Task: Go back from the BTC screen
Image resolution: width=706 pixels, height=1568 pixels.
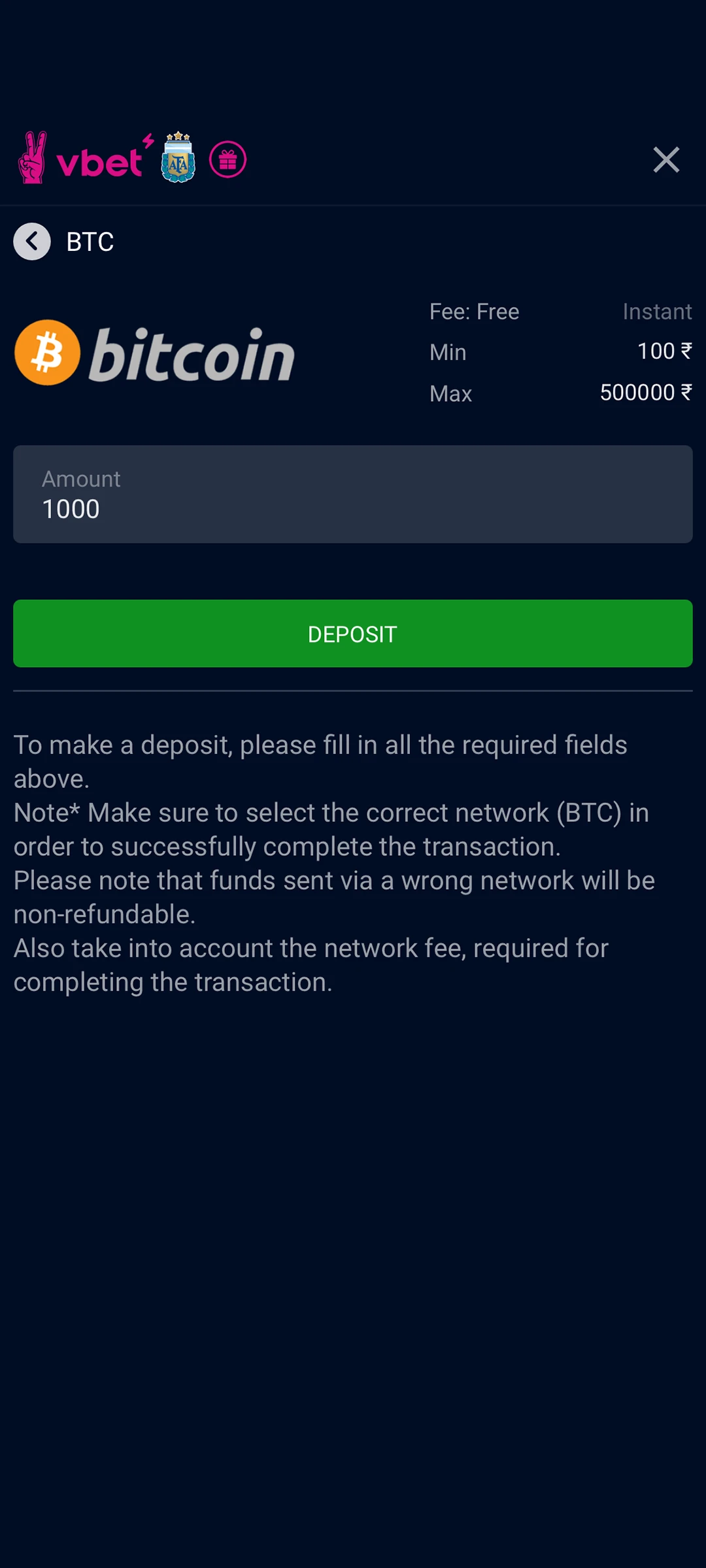Action: 32,242
